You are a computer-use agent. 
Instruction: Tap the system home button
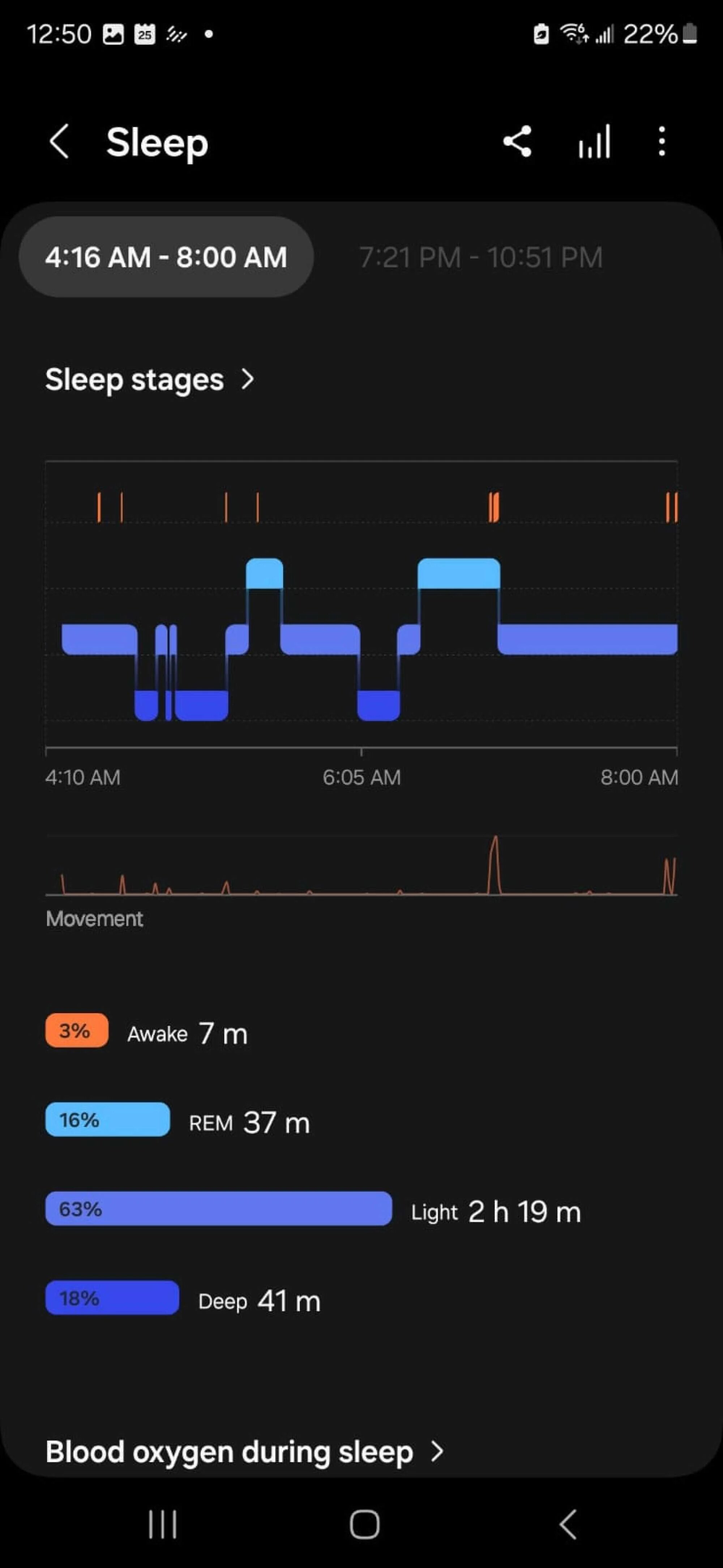[364, 1525]
